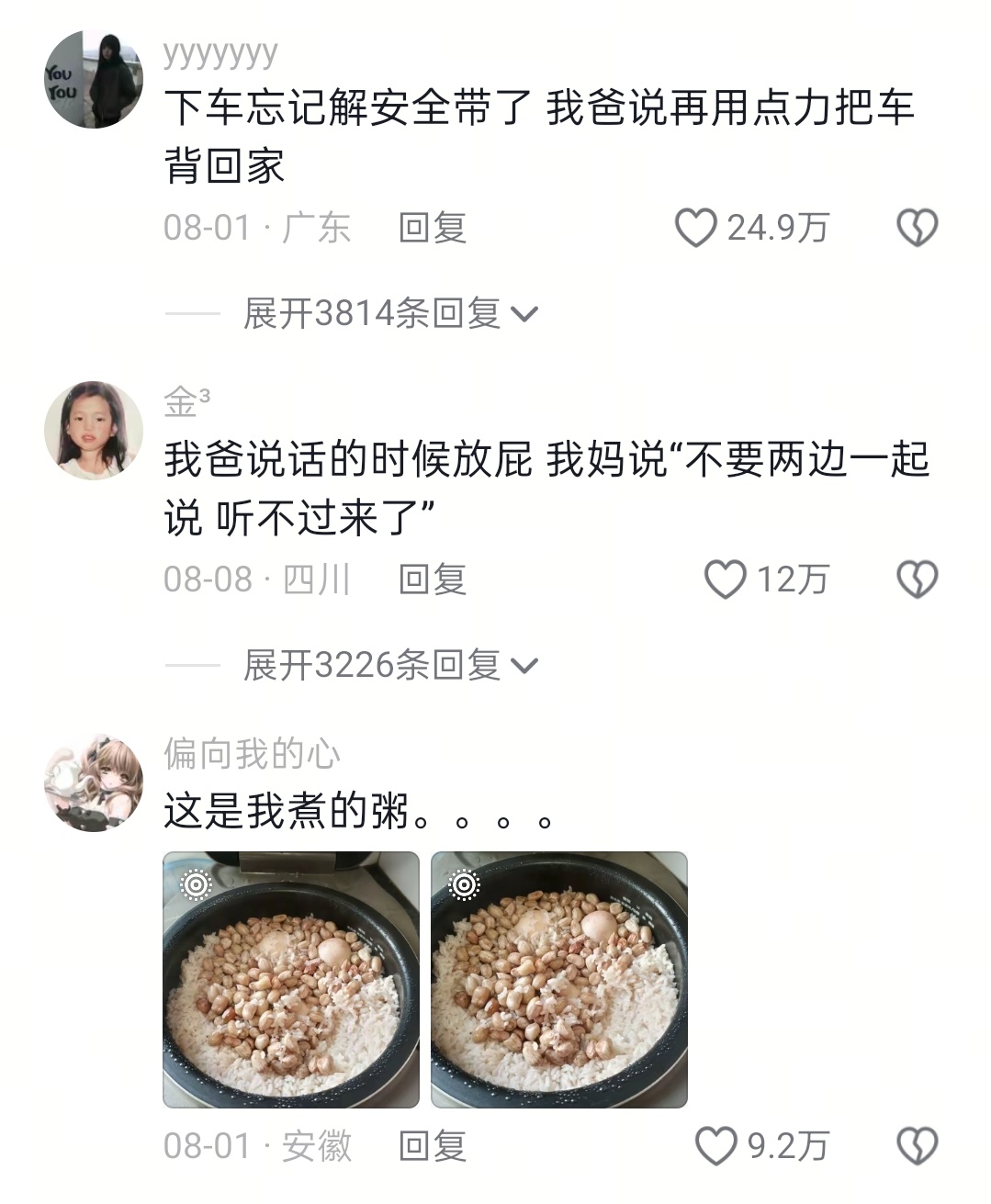Like 金³'s comment with 12万 likes
991x1204 pixels.
tap(725, 579)
